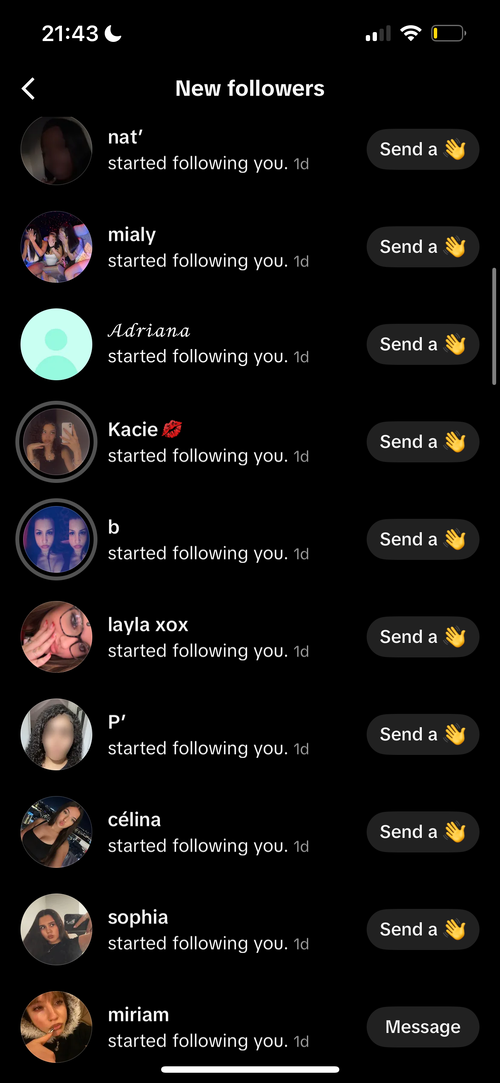This screenshot has width=500, height=1083.
Task: Open Adriana's follower row
Action: (x=250, y=344)
